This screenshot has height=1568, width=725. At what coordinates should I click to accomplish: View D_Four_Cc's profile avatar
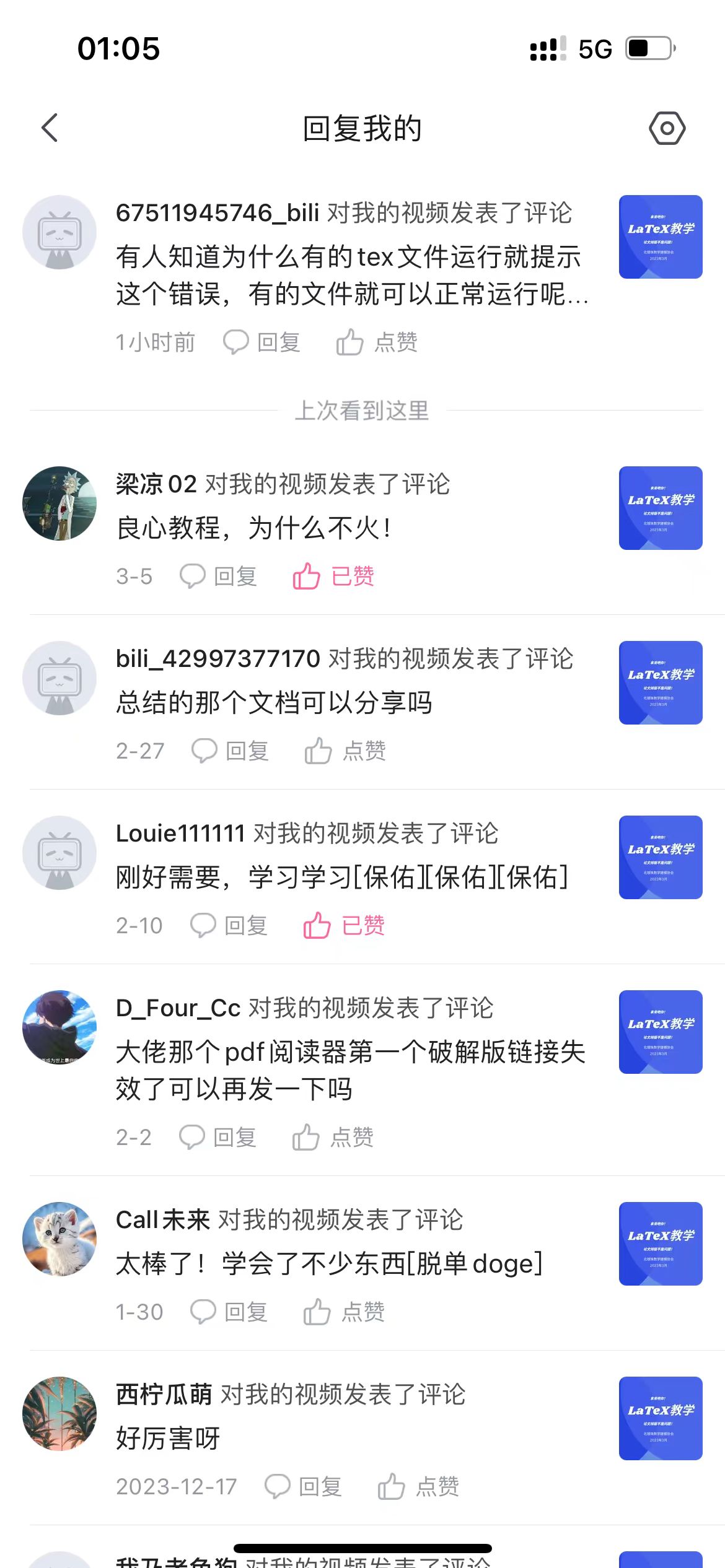point(59,1027)
